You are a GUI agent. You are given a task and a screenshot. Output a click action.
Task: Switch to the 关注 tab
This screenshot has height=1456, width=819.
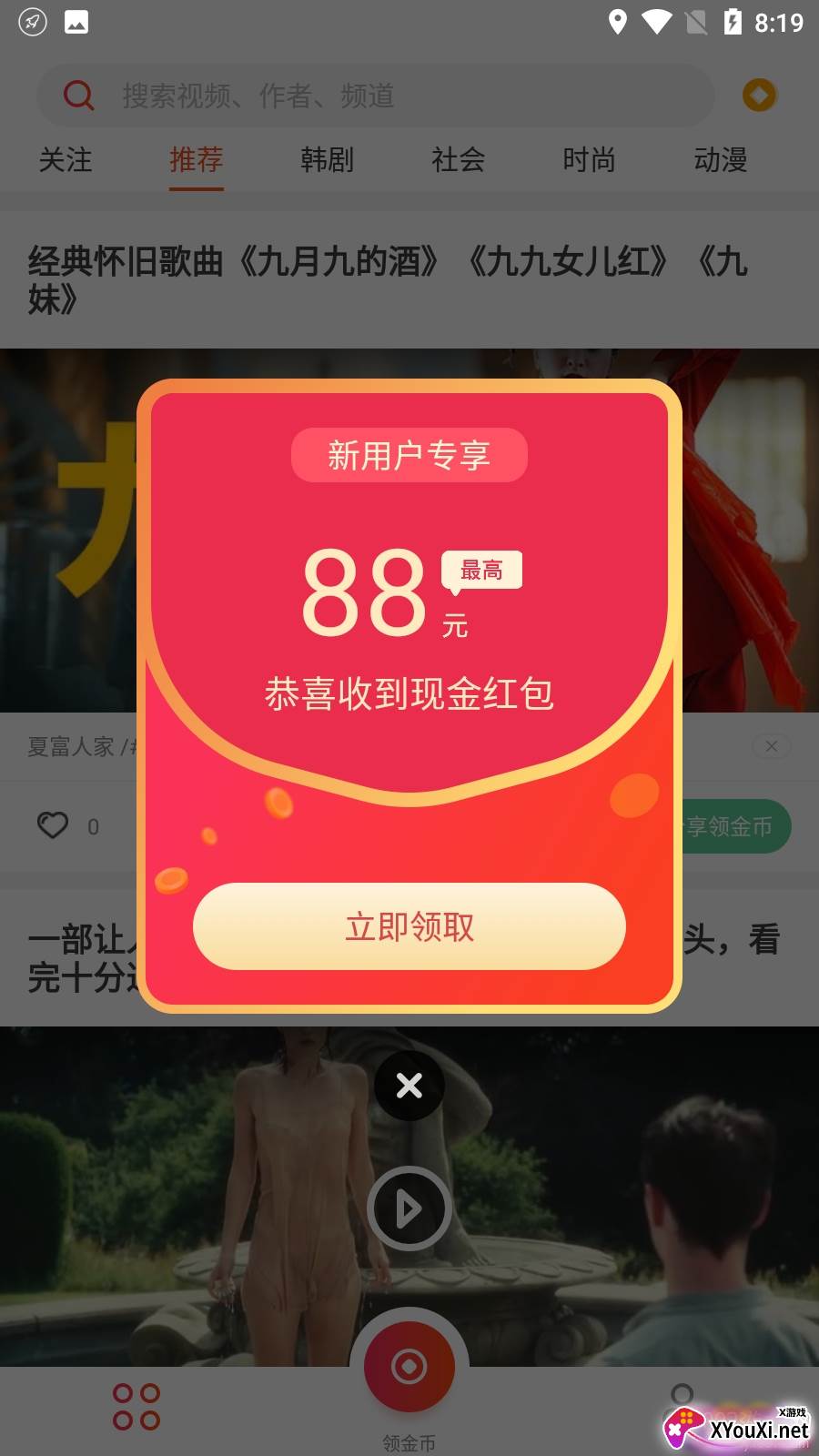coord(66,160)
